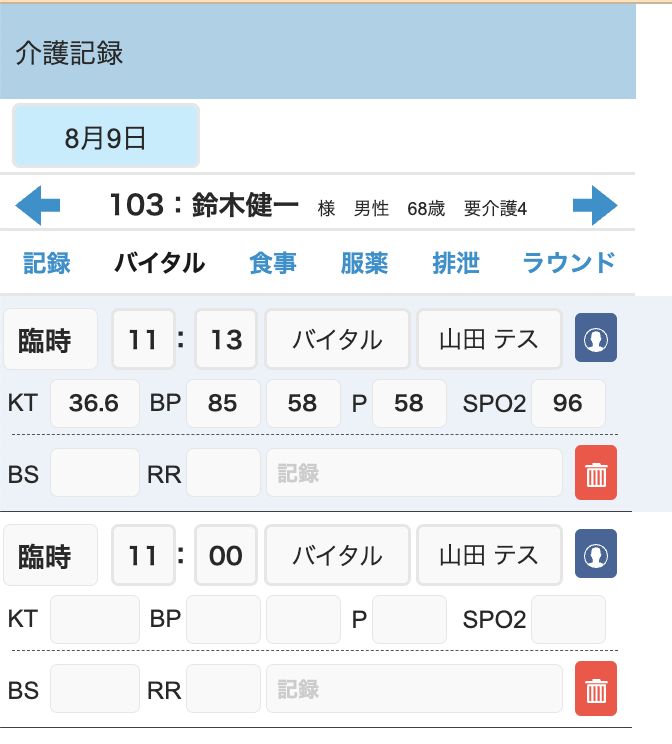Image resolution: width=672 pixels, height=744 pixels.
Task: Tap the person icon on the 11:13 record
Action: coord(596,338)
